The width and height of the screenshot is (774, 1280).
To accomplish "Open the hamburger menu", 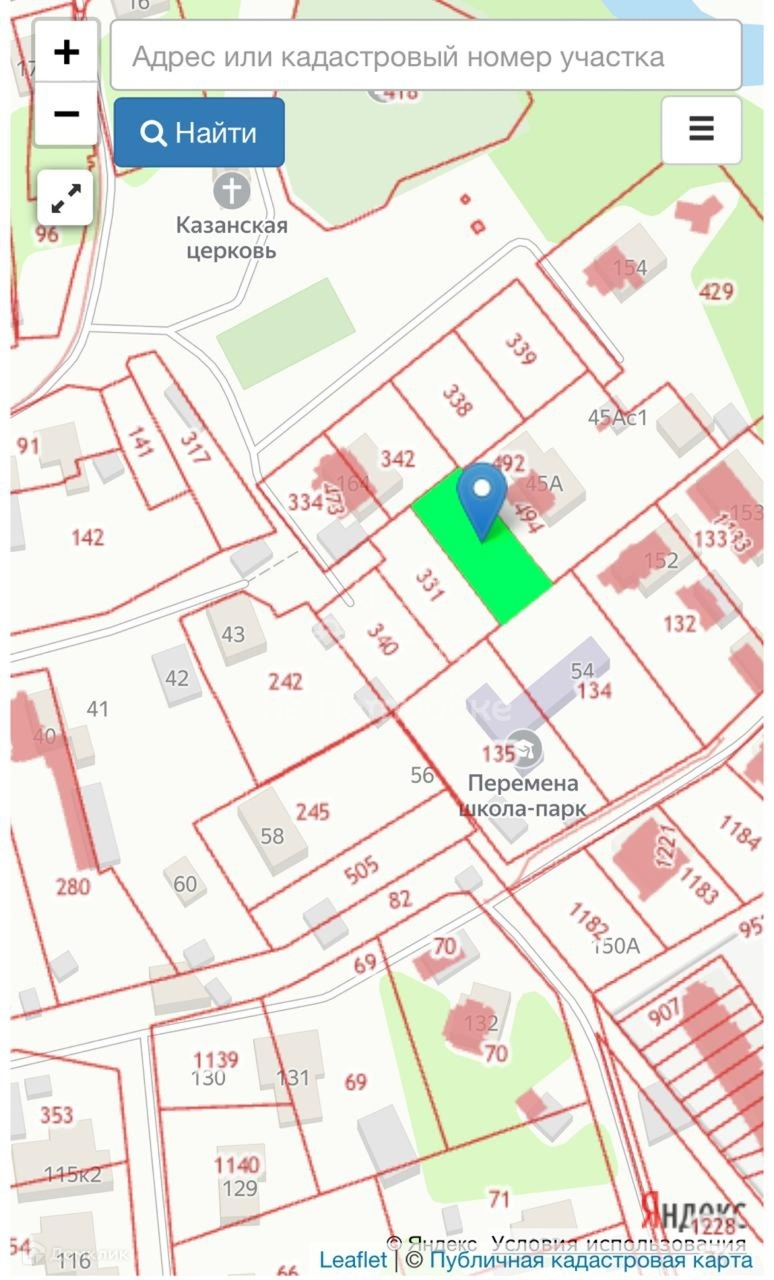I will click(701, 130).
